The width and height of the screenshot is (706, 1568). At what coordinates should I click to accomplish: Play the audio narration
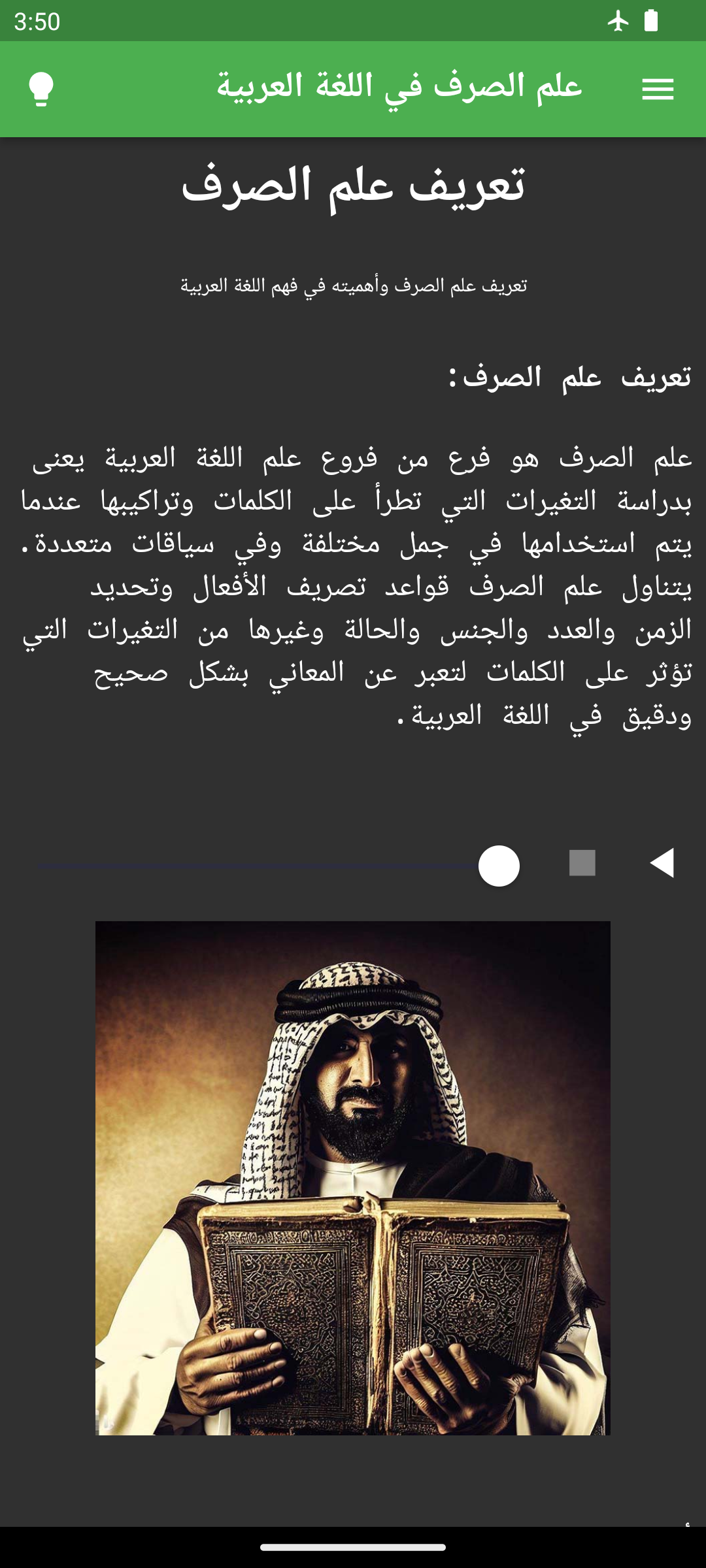(x=662, y=863)
